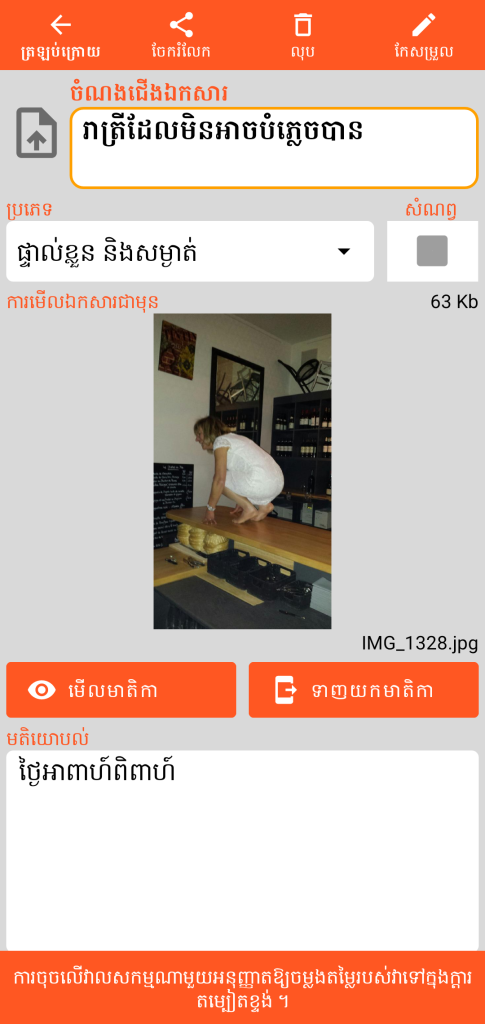Toggle the សំណព្វ favorite checkbox
Screen dimensions: 485x1024
point(432,251)
